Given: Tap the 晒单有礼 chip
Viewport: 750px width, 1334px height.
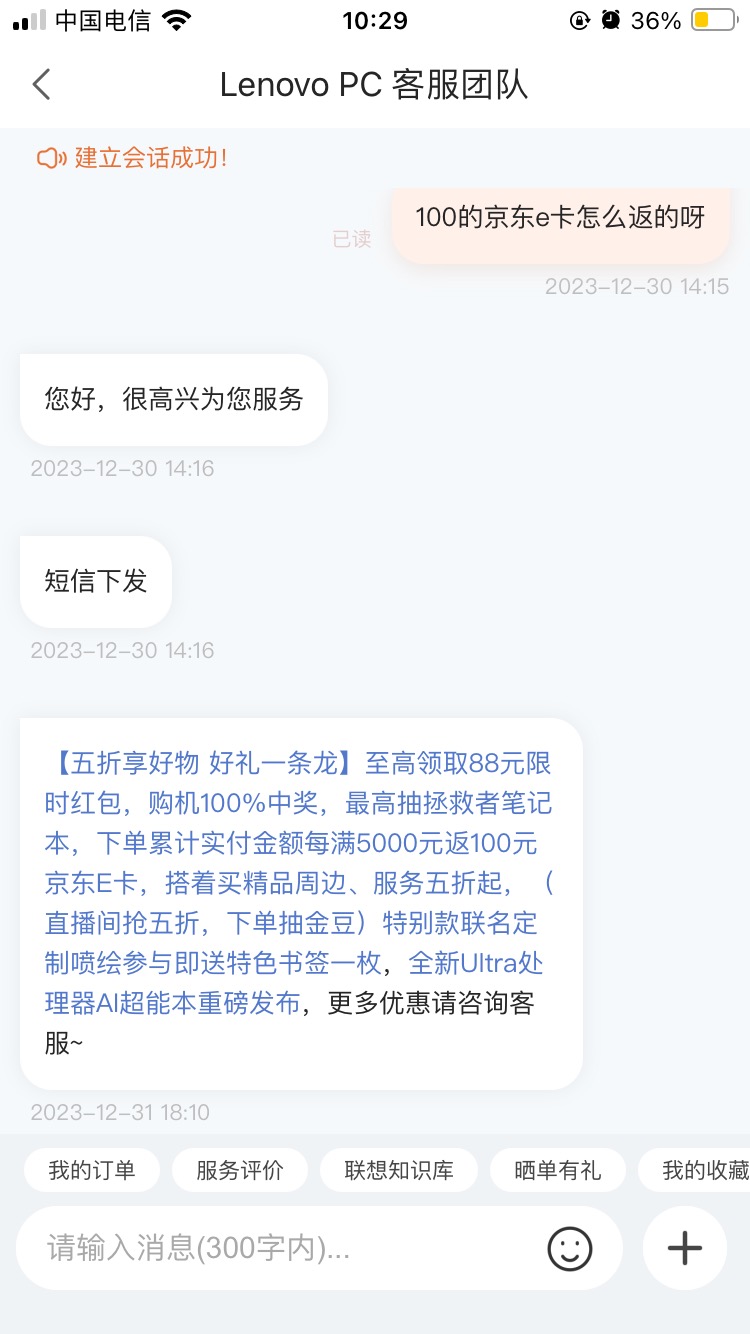Looking at the screenshot, I should 557,1170.
